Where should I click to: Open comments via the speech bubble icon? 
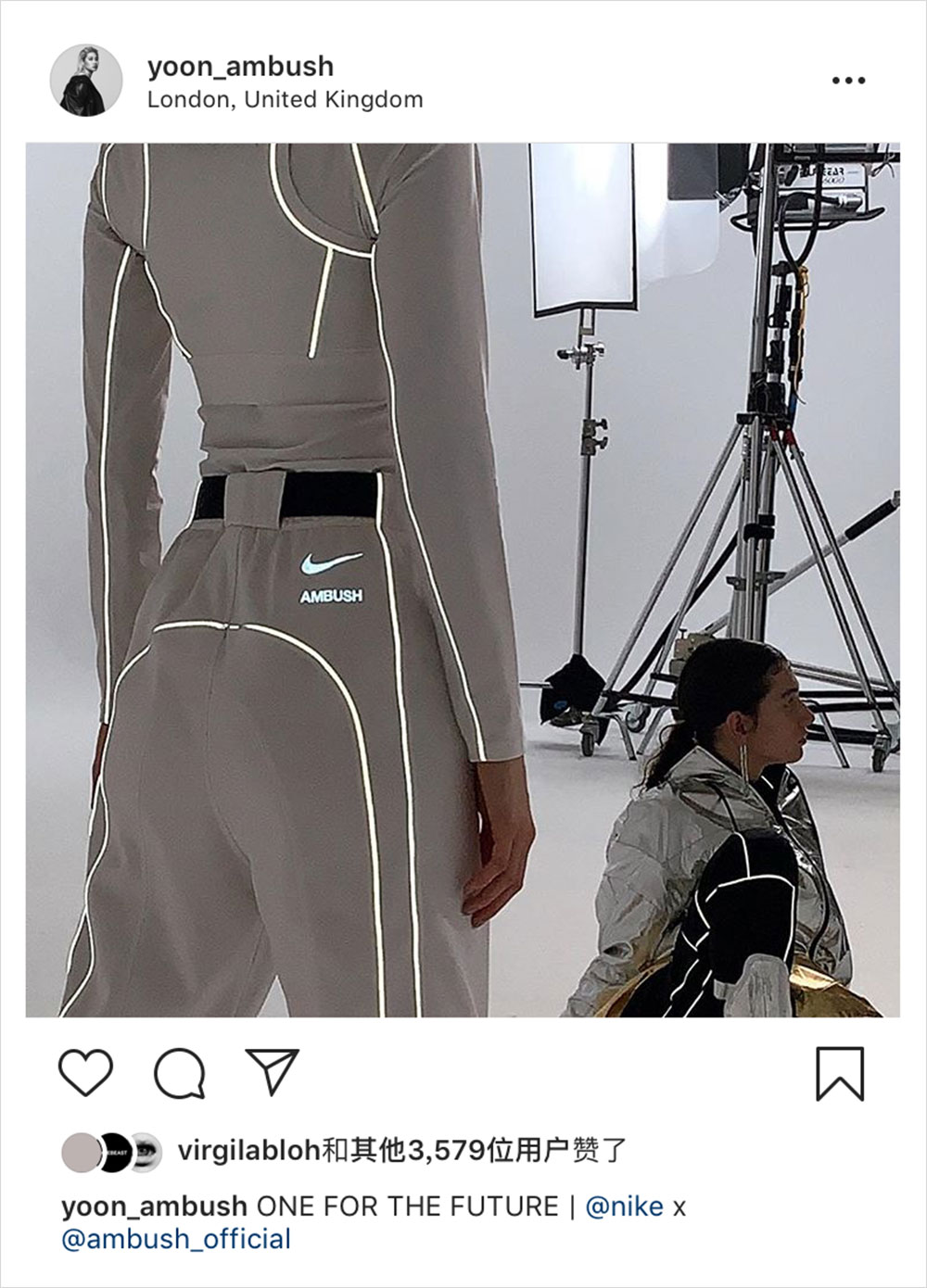point(179,1075)
